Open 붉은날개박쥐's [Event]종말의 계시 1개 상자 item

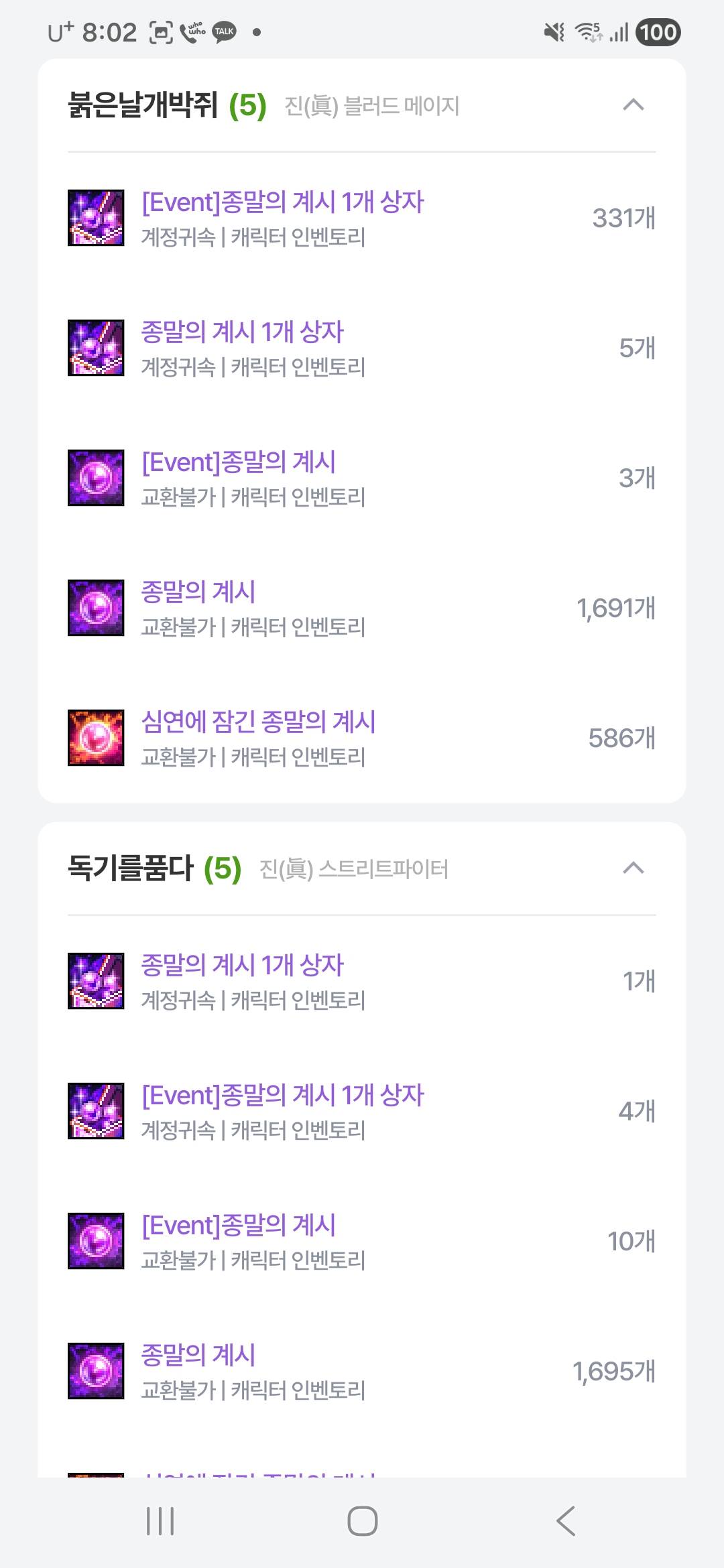(282, 202)
